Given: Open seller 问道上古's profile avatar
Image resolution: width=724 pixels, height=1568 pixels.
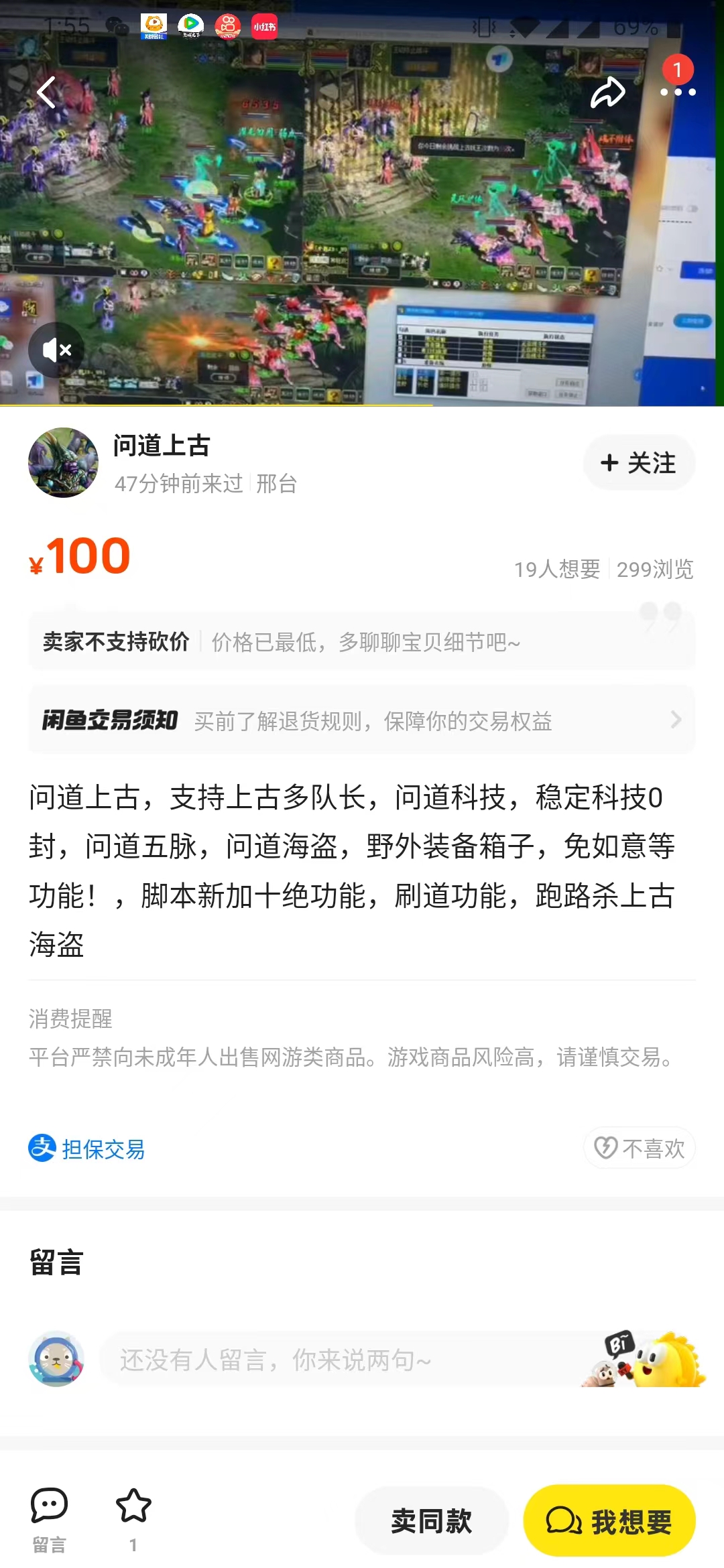Looking at the screenshot, I should point(63,463).
